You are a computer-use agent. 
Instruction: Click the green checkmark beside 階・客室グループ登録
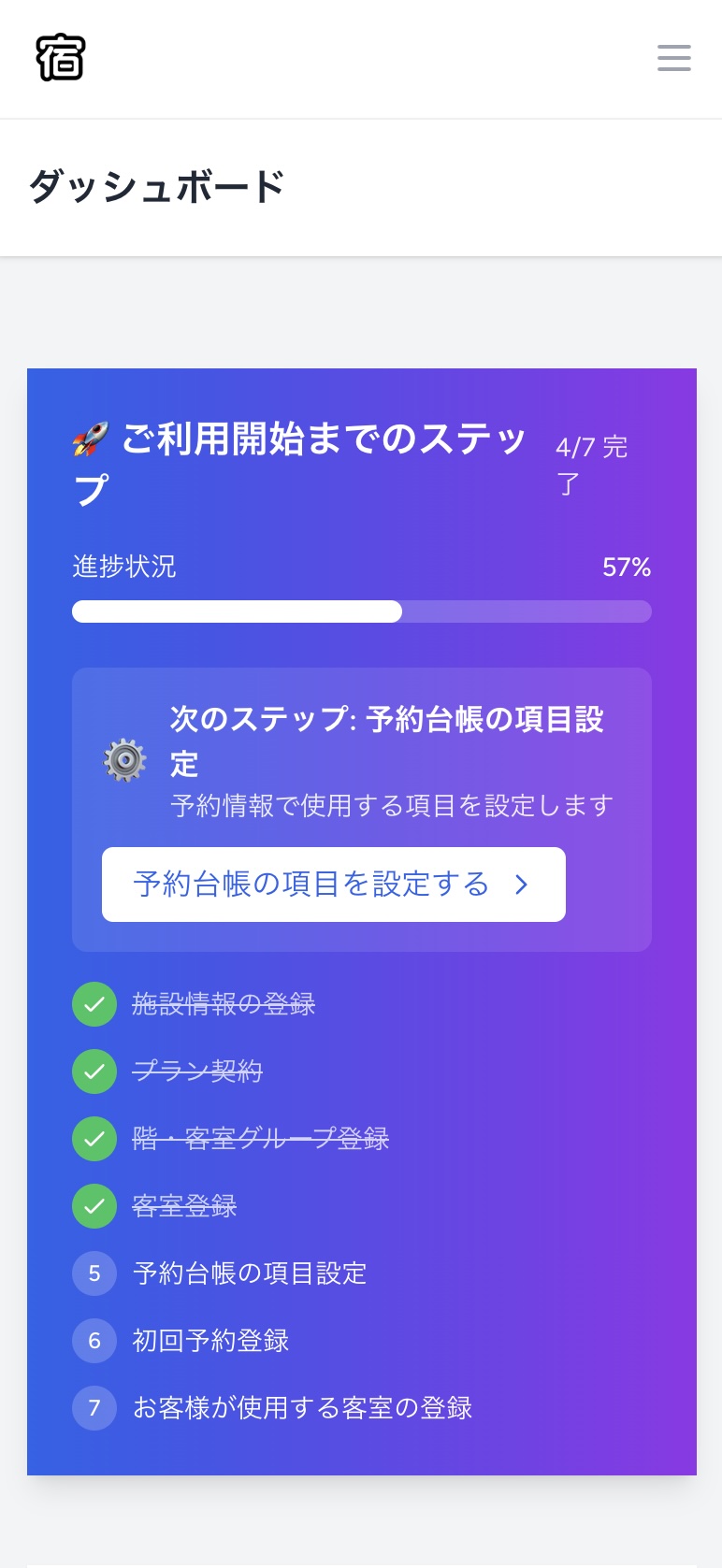94,1139
